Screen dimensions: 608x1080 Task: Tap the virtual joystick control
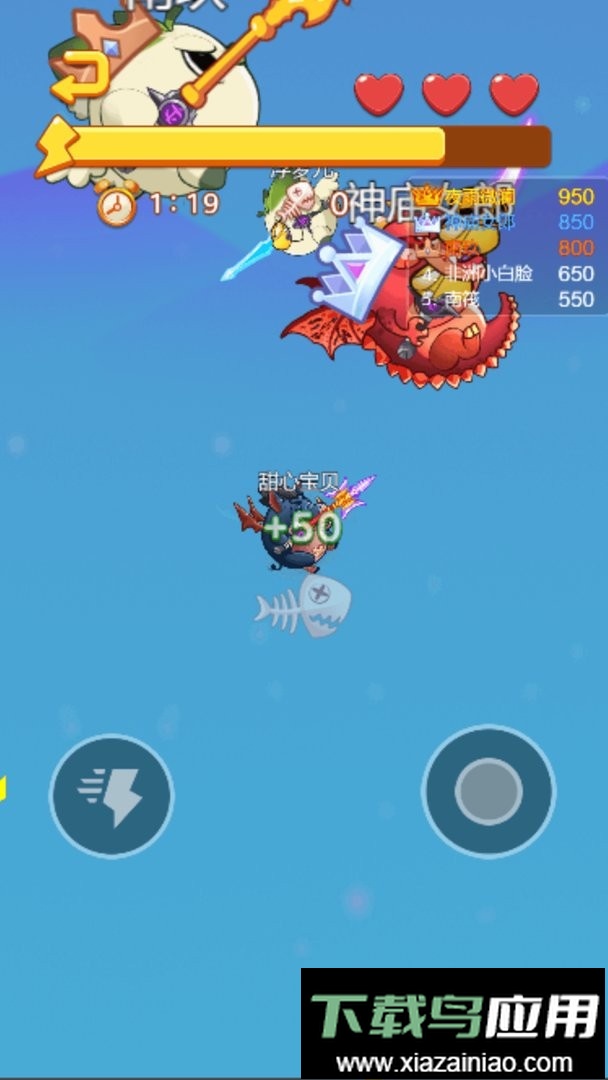488,791
